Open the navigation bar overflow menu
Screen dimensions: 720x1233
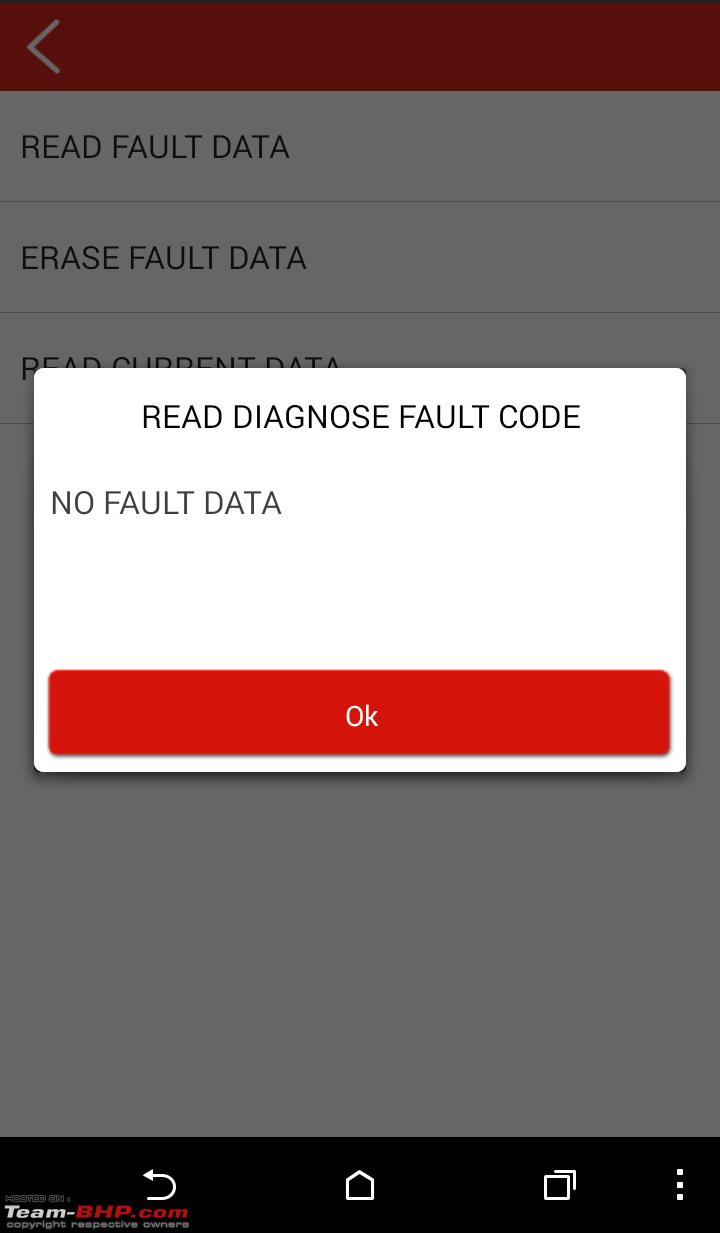(680, 1185)
